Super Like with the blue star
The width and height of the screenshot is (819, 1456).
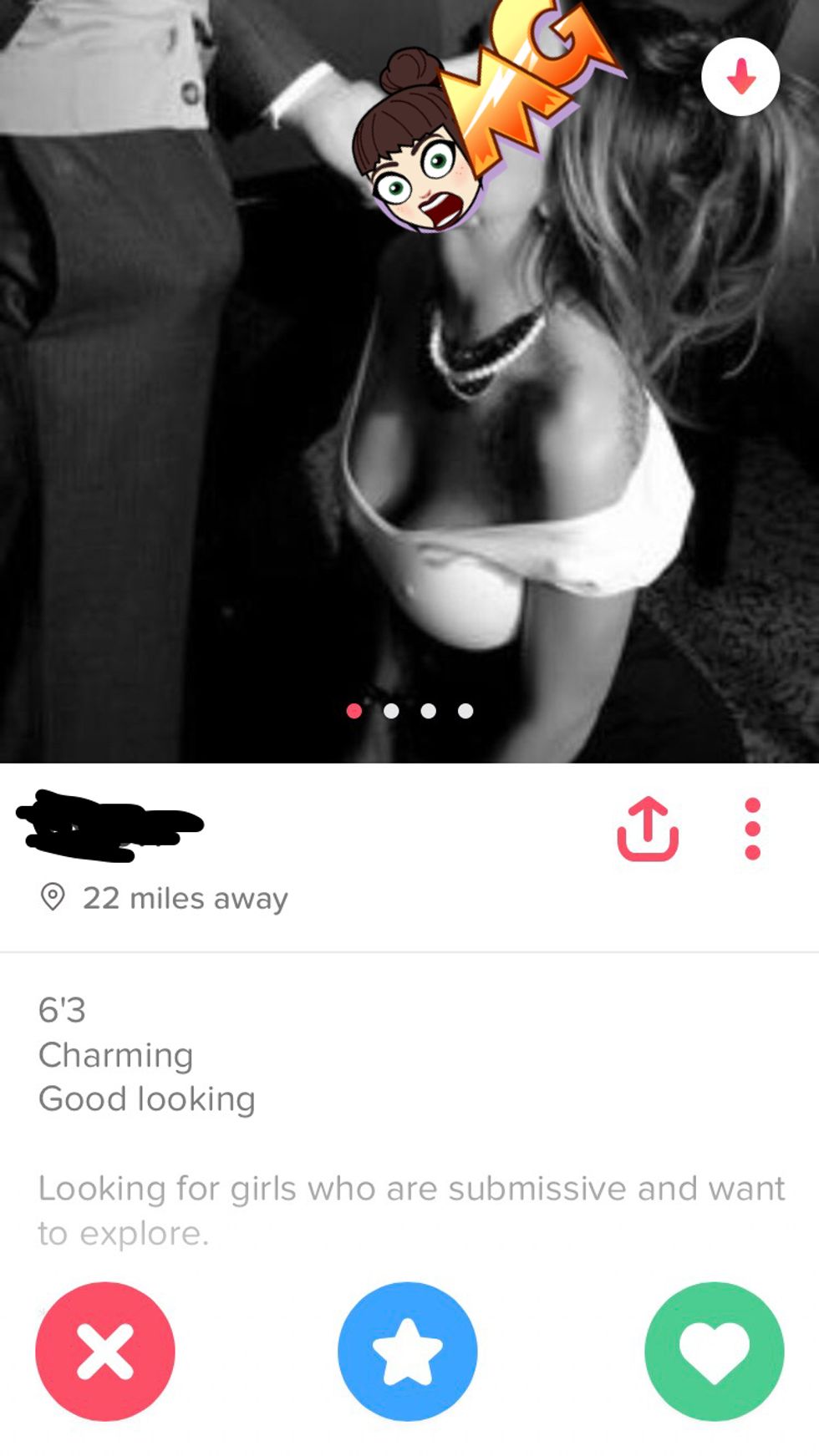point(408,1351)
